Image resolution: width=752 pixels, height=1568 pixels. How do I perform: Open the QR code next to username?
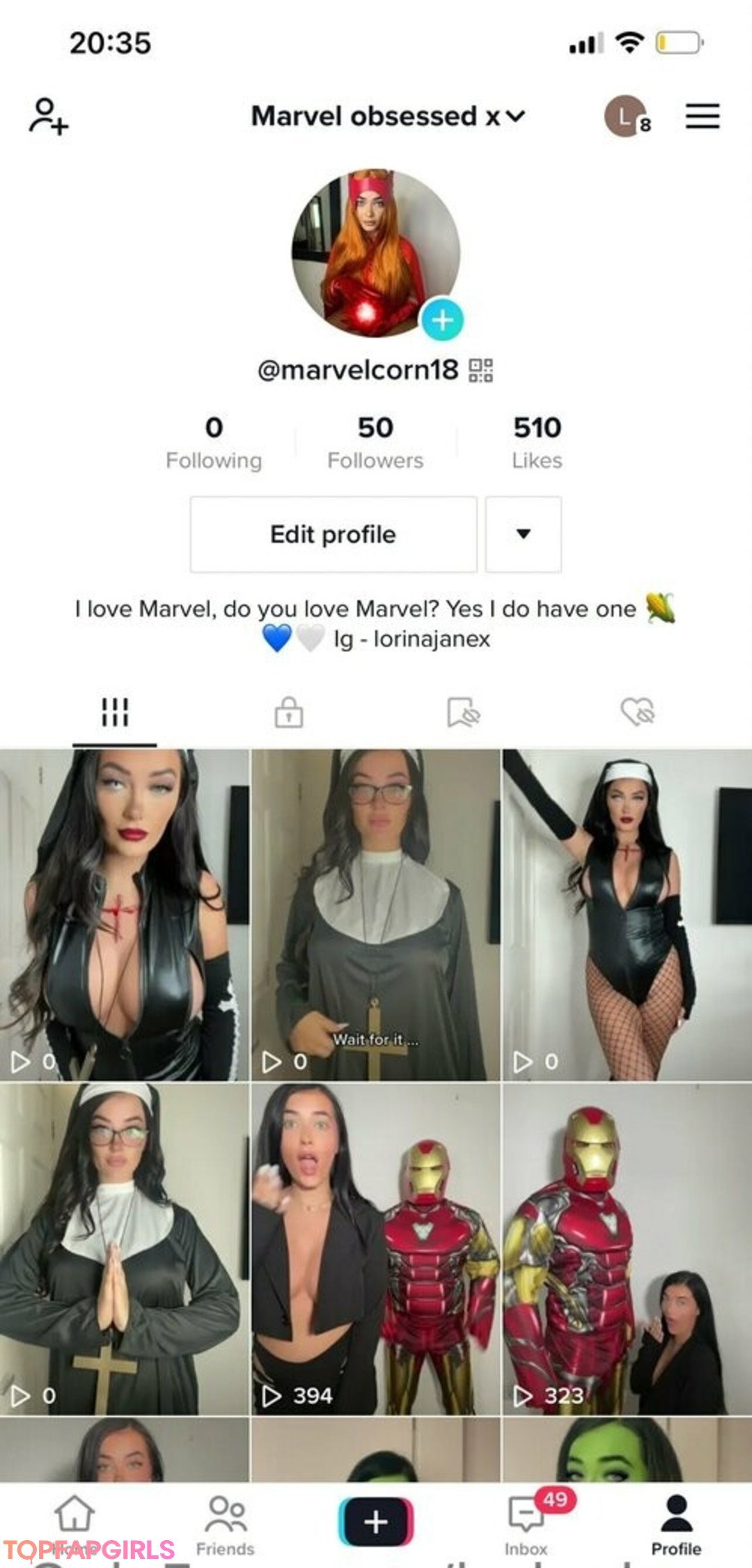pyautogui.click(x=480, y=370)
